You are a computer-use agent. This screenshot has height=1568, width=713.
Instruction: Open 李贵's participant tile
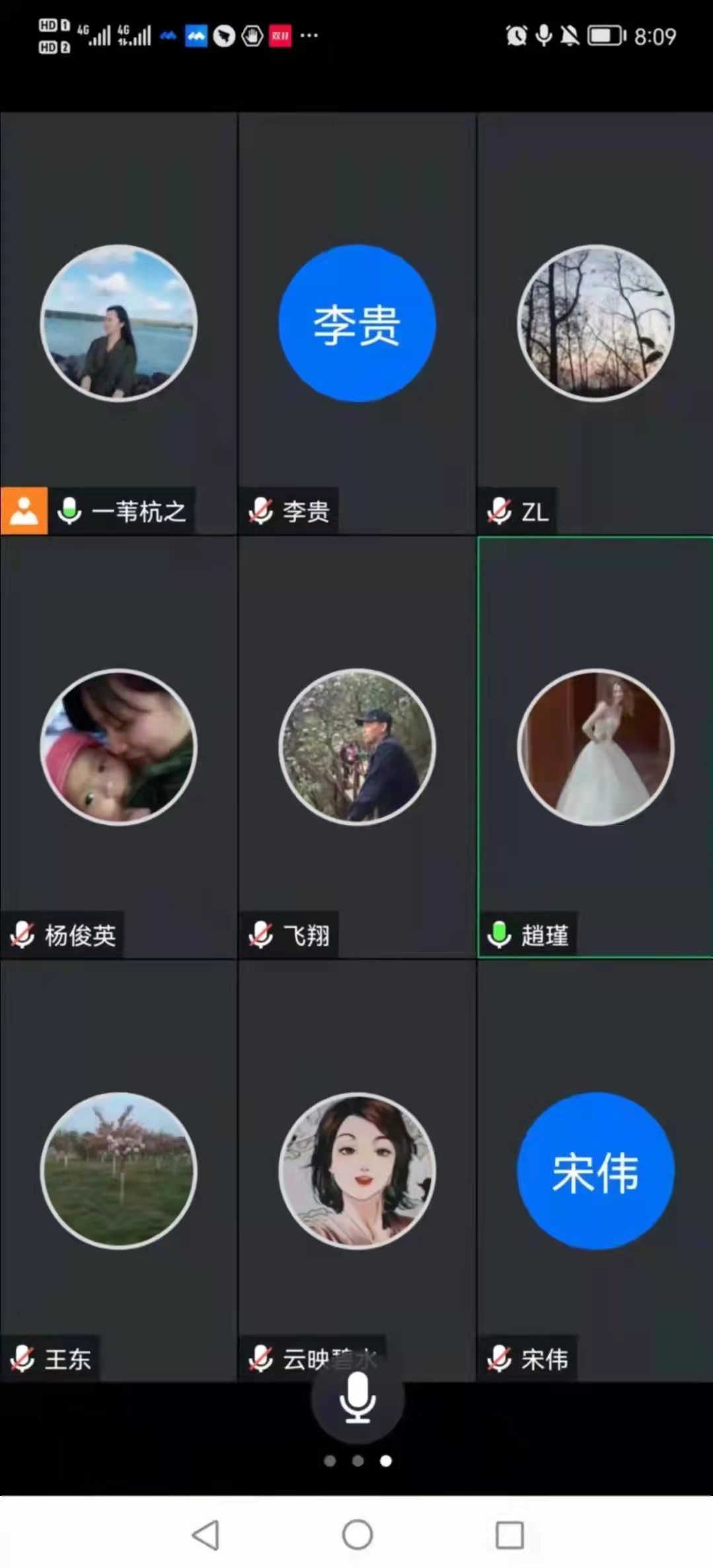pos(357,324)
